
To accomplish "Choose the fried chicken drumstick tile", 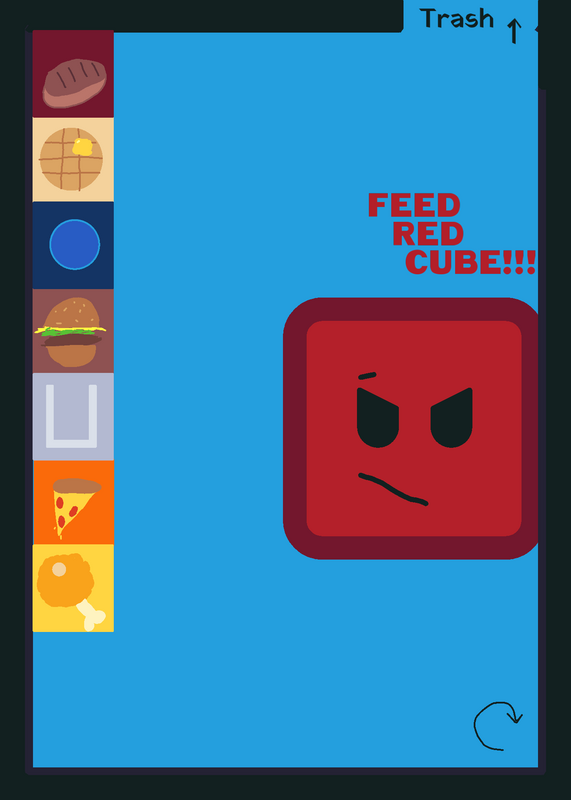I will coord(73,588).
